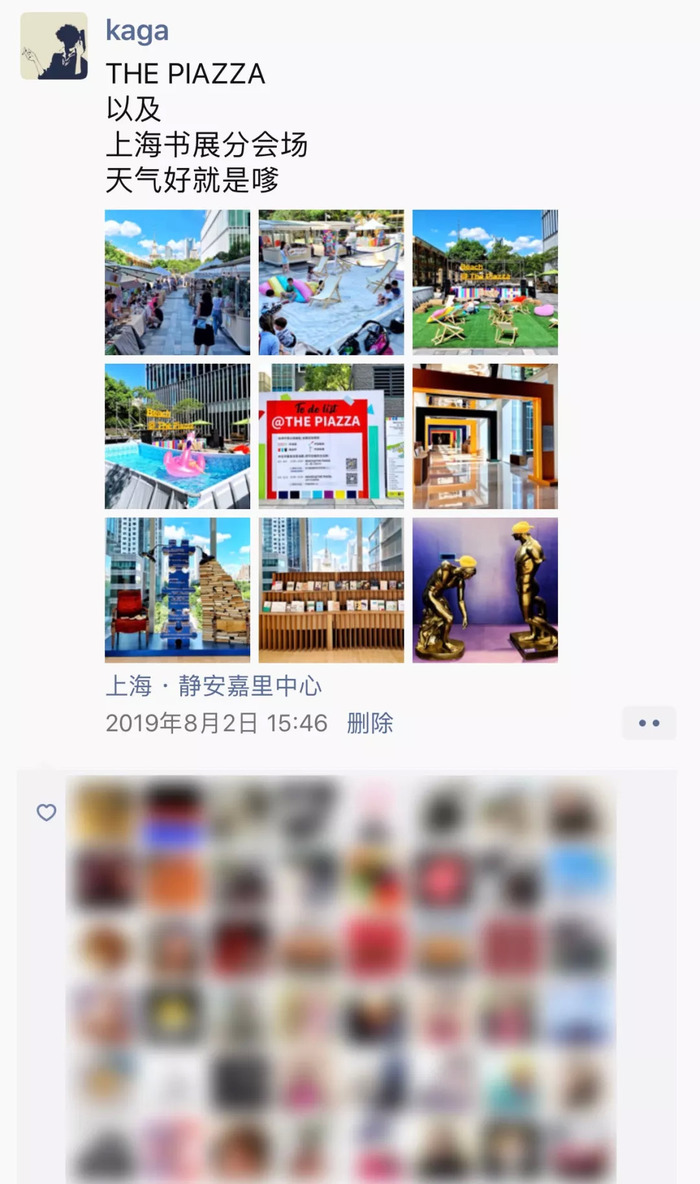This screenshot has width=700, height=1184.
Task: Open the golden statues photo
Action: coord(485,590)
